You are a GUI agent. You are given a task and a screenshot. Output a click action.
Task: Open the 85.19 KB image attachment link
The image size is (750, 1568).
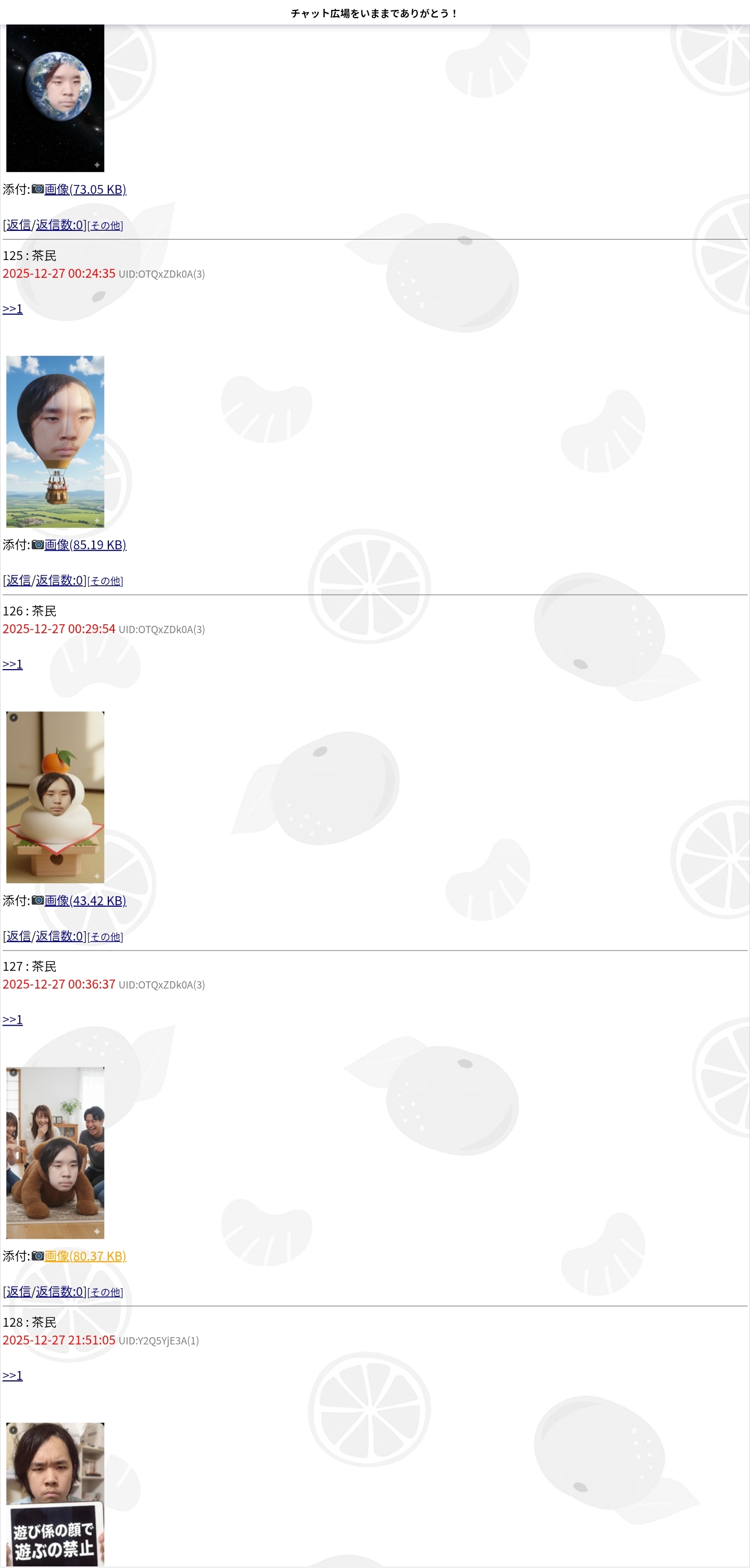coord(85,545)
